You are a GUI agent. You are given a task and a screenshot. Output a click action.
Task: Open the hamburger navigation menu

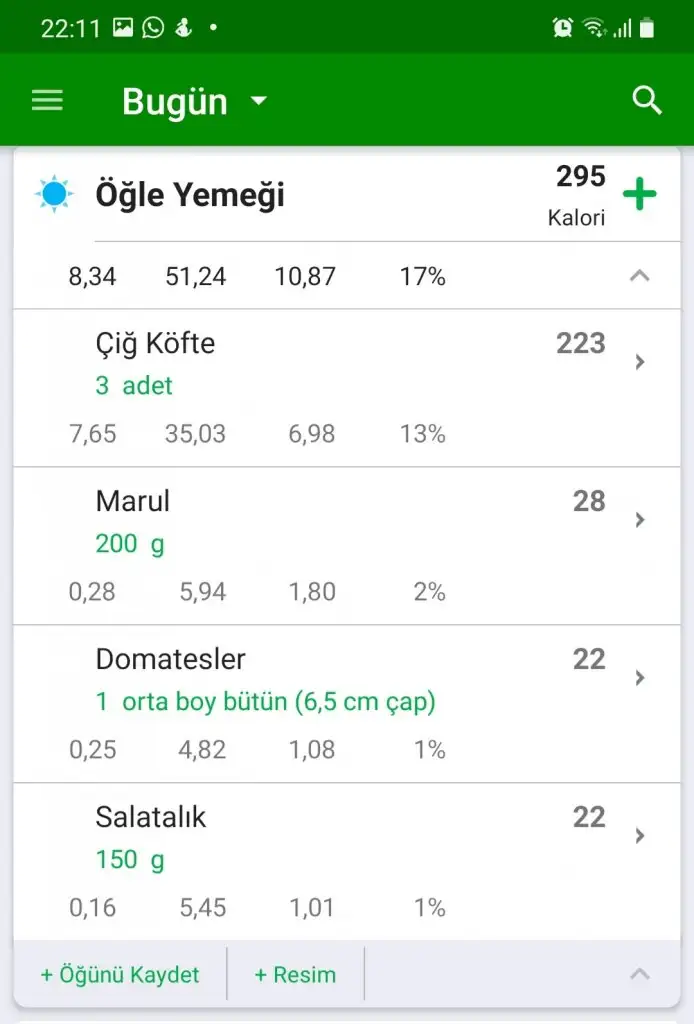click(x=47, y=101)
